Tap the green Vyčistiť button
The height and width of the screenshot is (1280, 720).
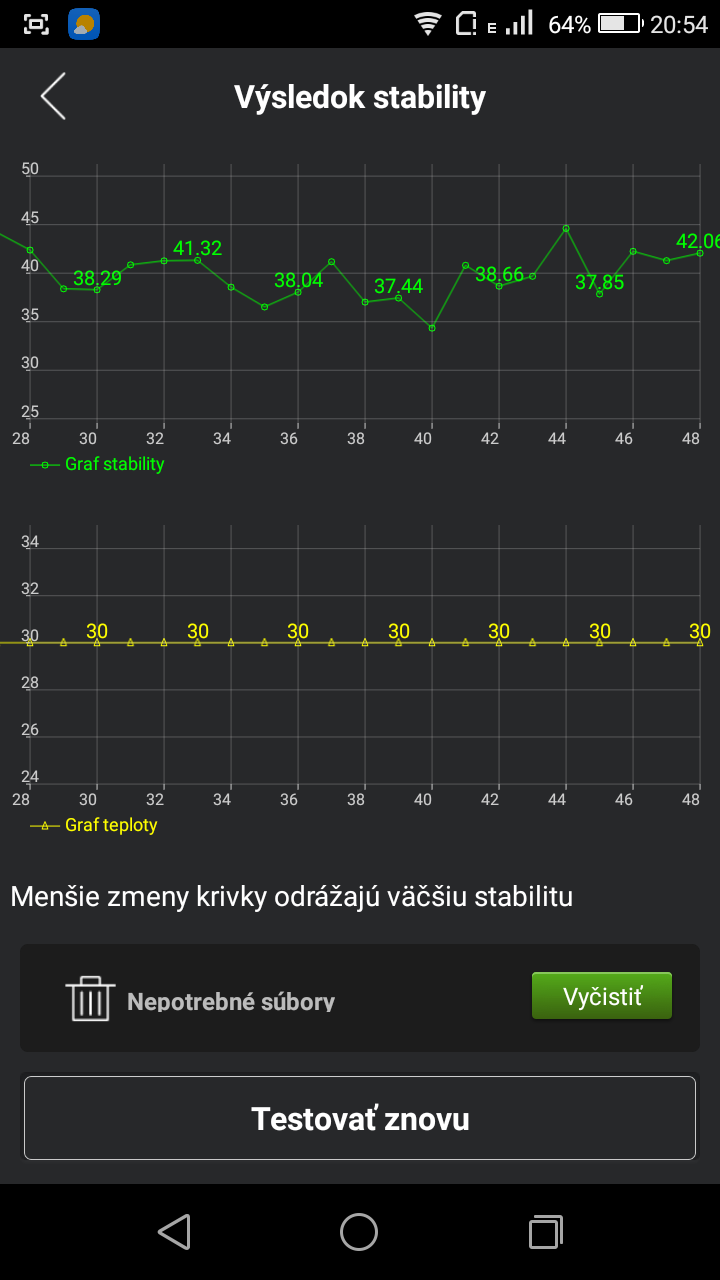pyautogui.click(x=602, y=996)
